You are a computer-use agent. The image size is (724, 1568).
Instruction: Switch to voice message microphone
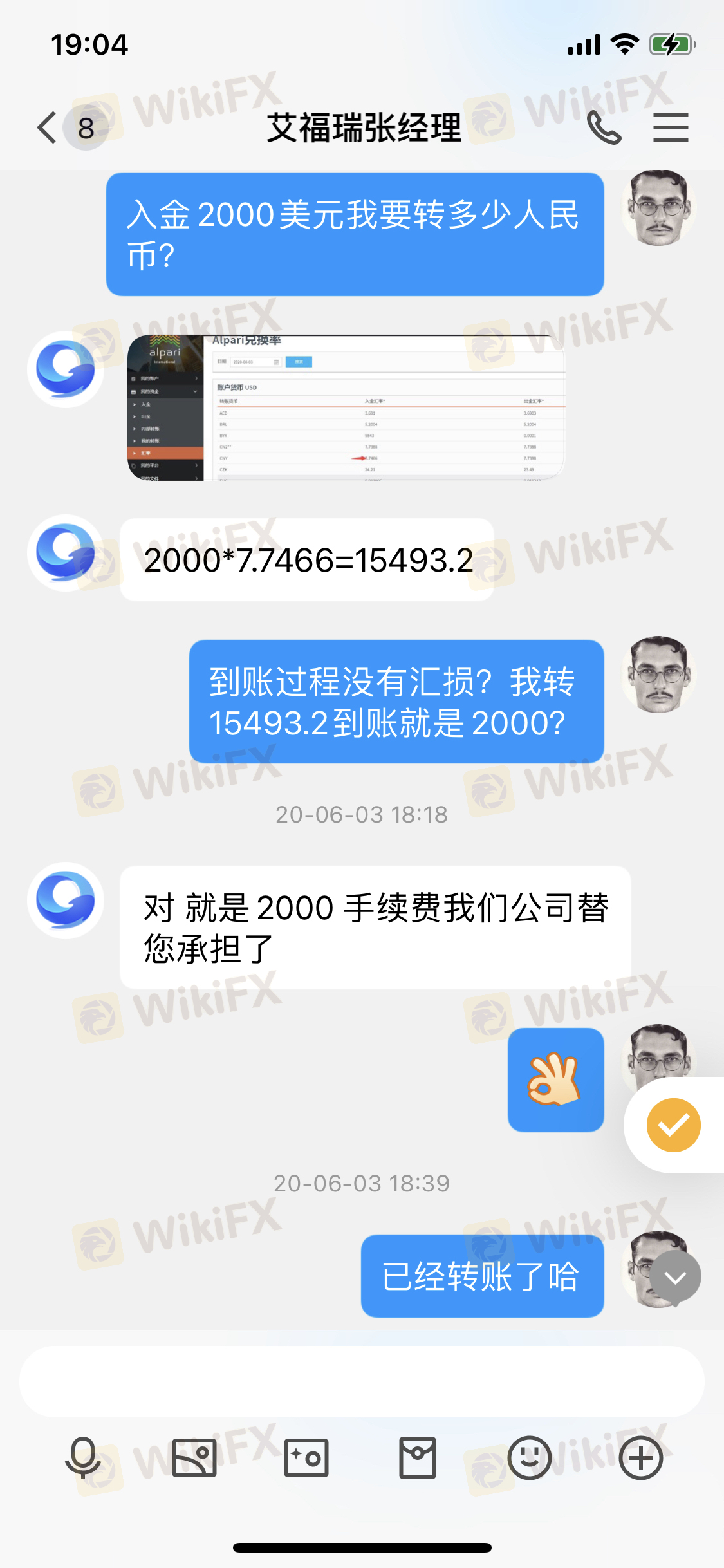[x=83, y=1458]
